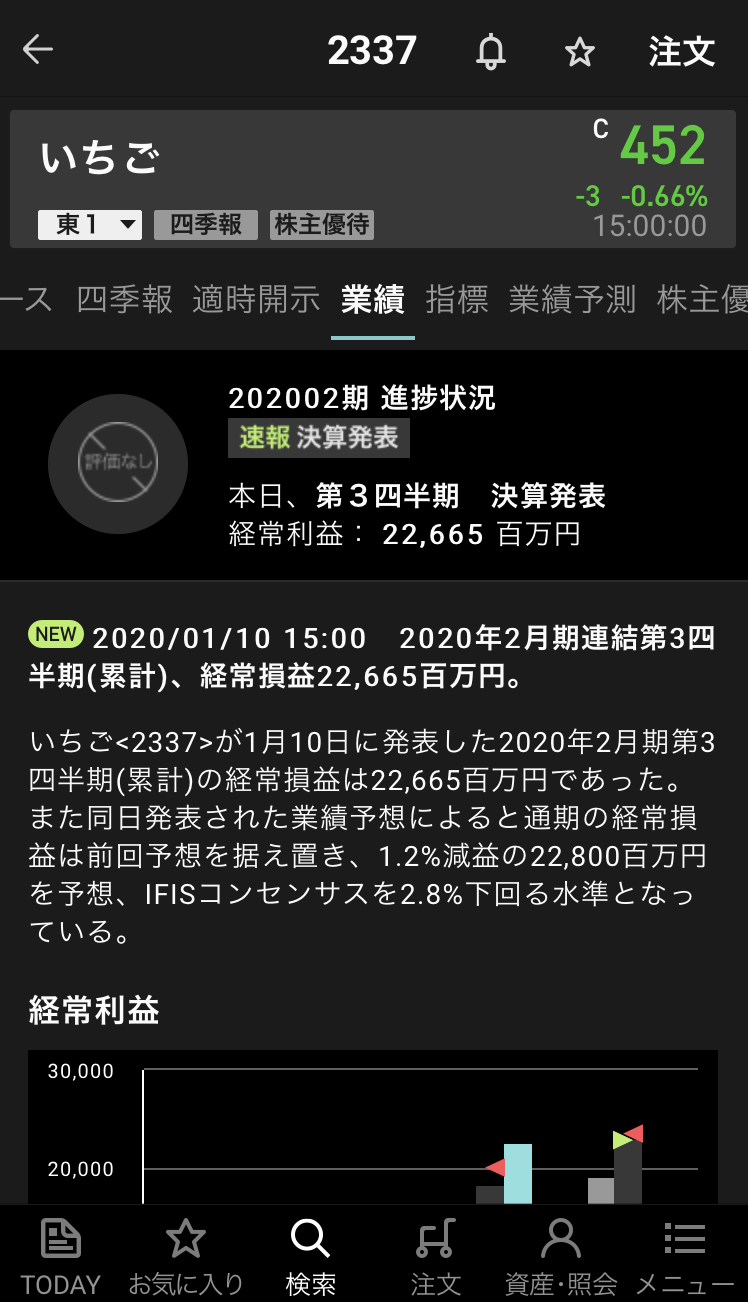
Task: Select the 業績 tab
Action: 373,299
